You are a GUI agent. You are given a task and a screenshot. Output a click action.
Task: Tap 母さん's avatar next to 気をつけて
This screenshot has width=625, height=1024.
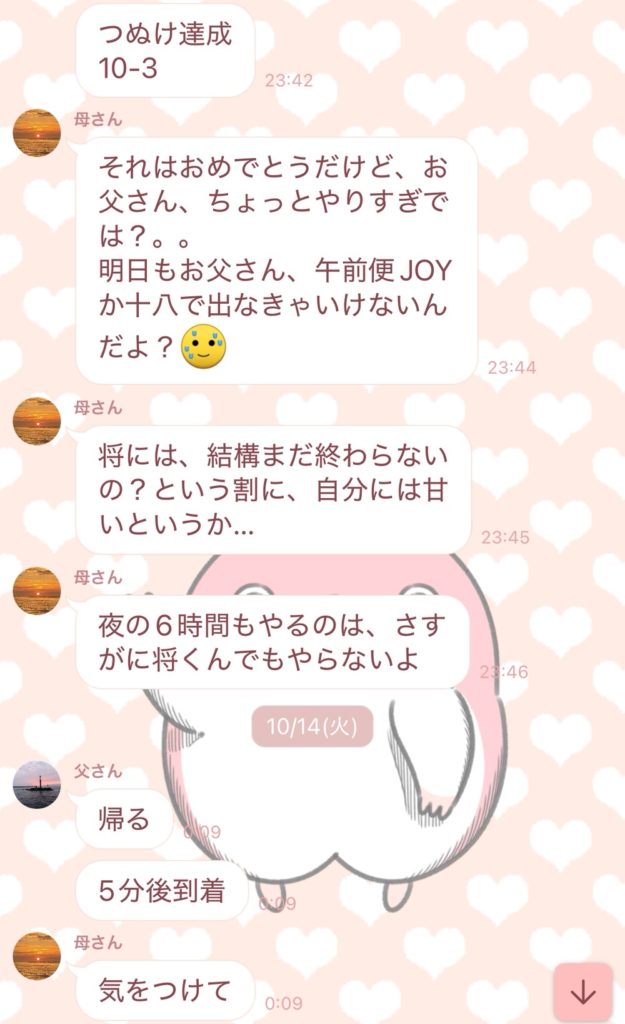[x=37, y=955]
